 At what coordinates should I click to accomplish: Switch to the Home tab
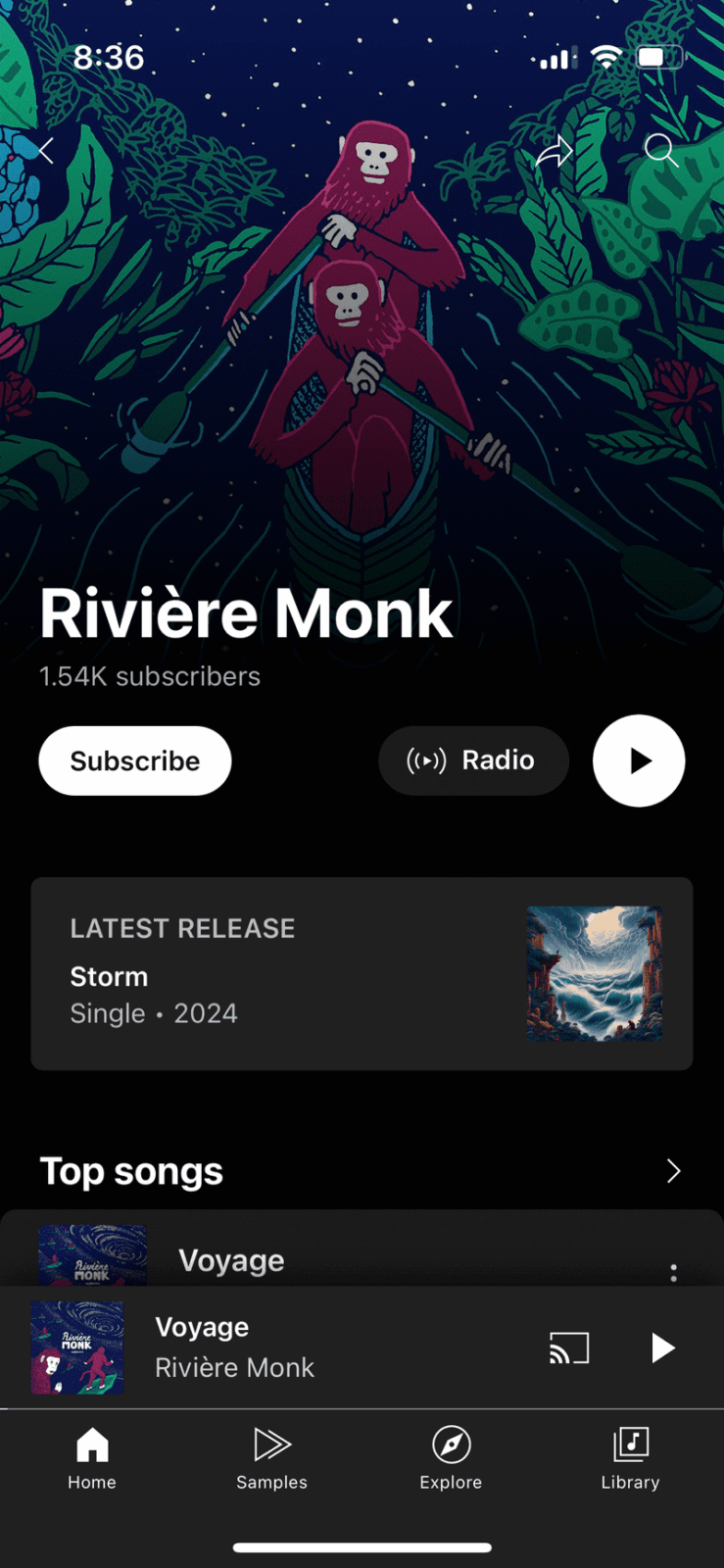(92, 1458)
